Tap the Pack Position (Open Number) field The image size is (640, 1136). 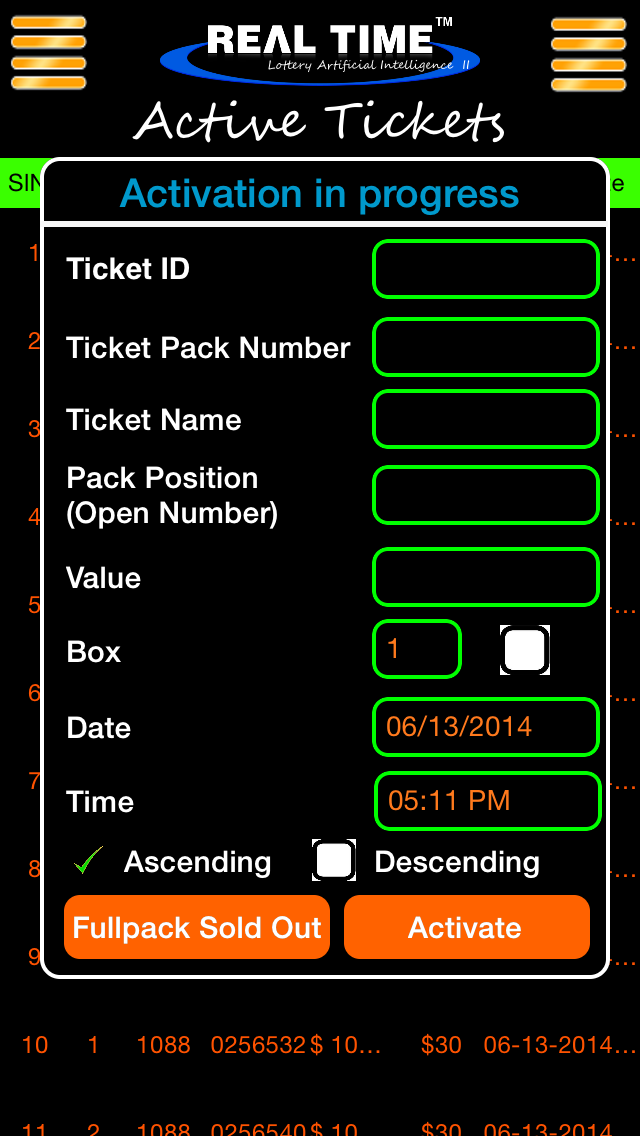click(486, 495)
